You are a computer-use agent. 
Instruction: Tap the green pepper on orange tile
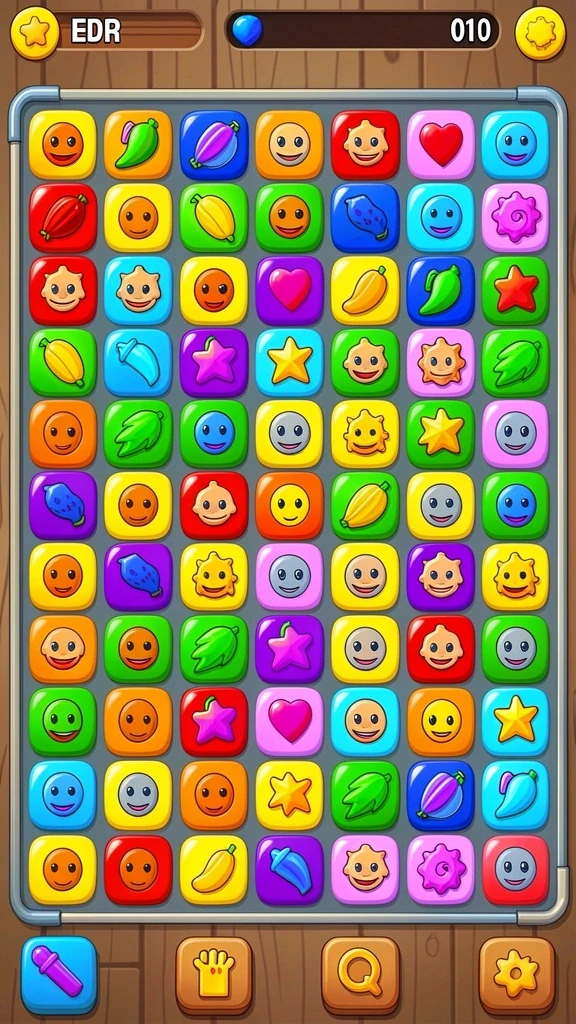[138, 144]
